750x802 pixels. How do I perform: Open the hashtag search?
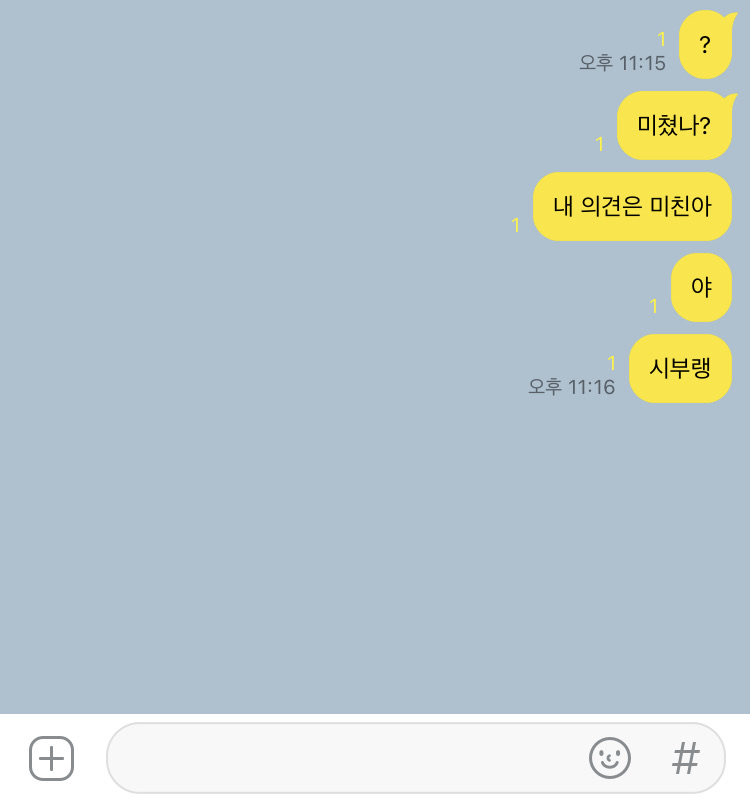pyautogui.click(x=685, y=758)
